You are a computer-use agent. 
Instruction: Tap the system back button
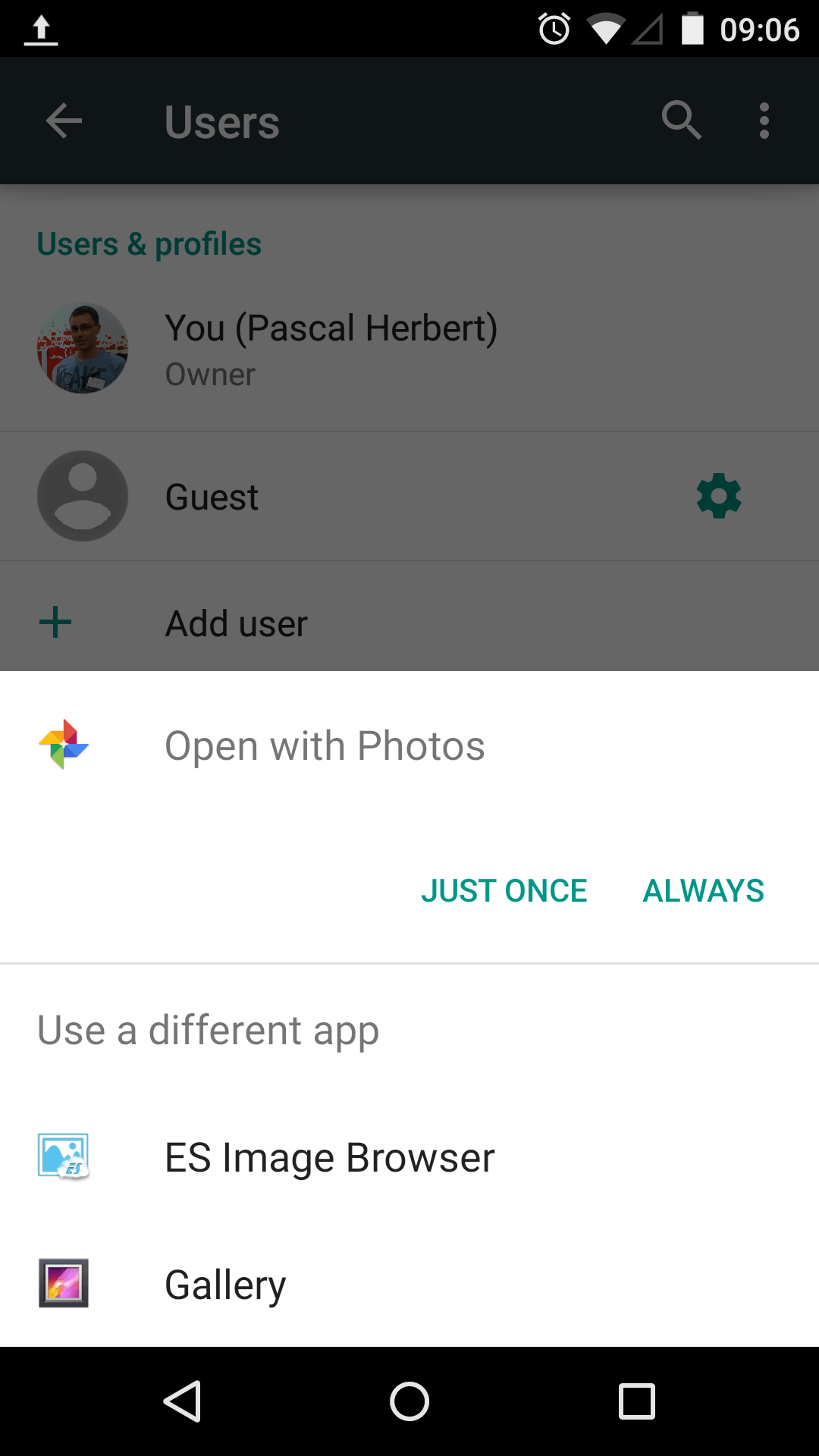pos(183,1401)
